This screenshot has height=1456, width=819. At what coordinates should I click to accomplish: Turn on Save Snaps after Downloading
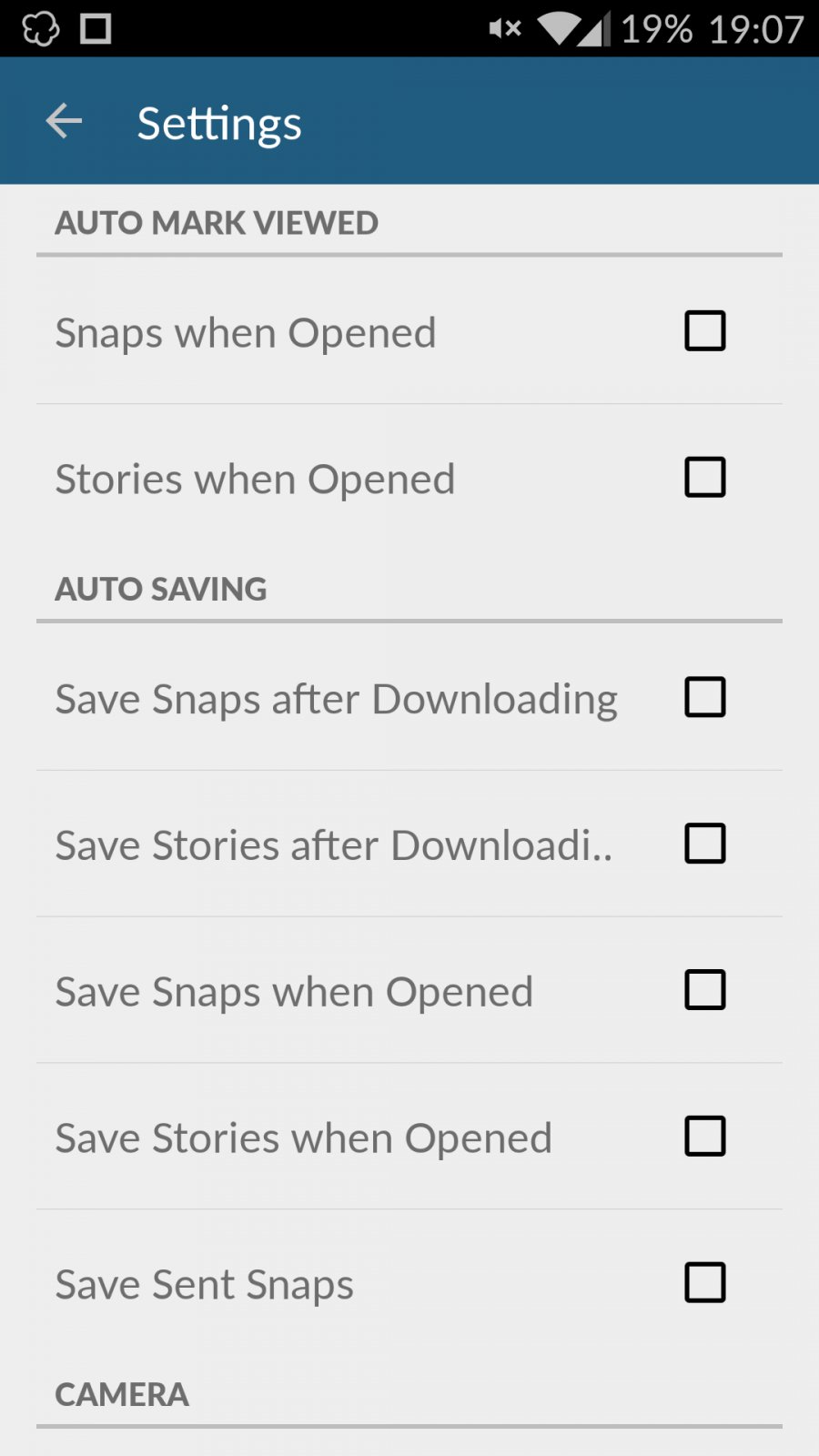pyautogui.click(x=705, y=698)
